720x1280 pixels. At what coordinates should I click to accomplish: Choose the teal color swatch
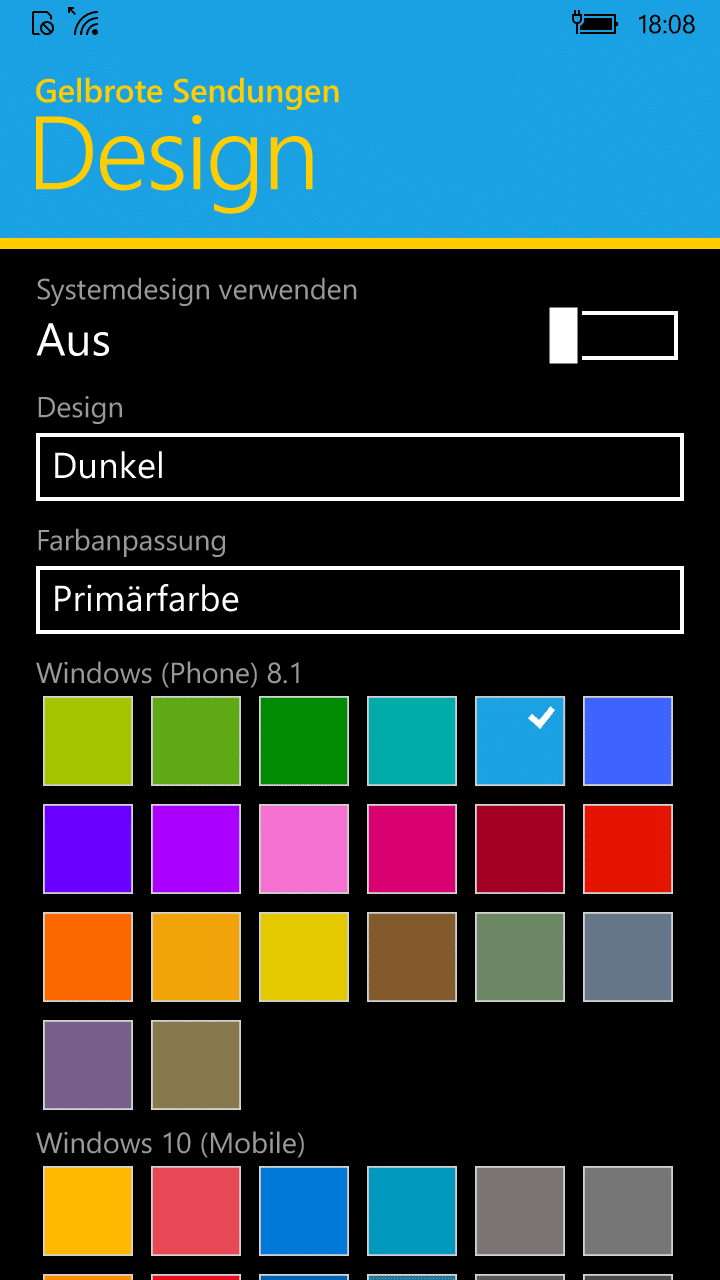(412, 741)
